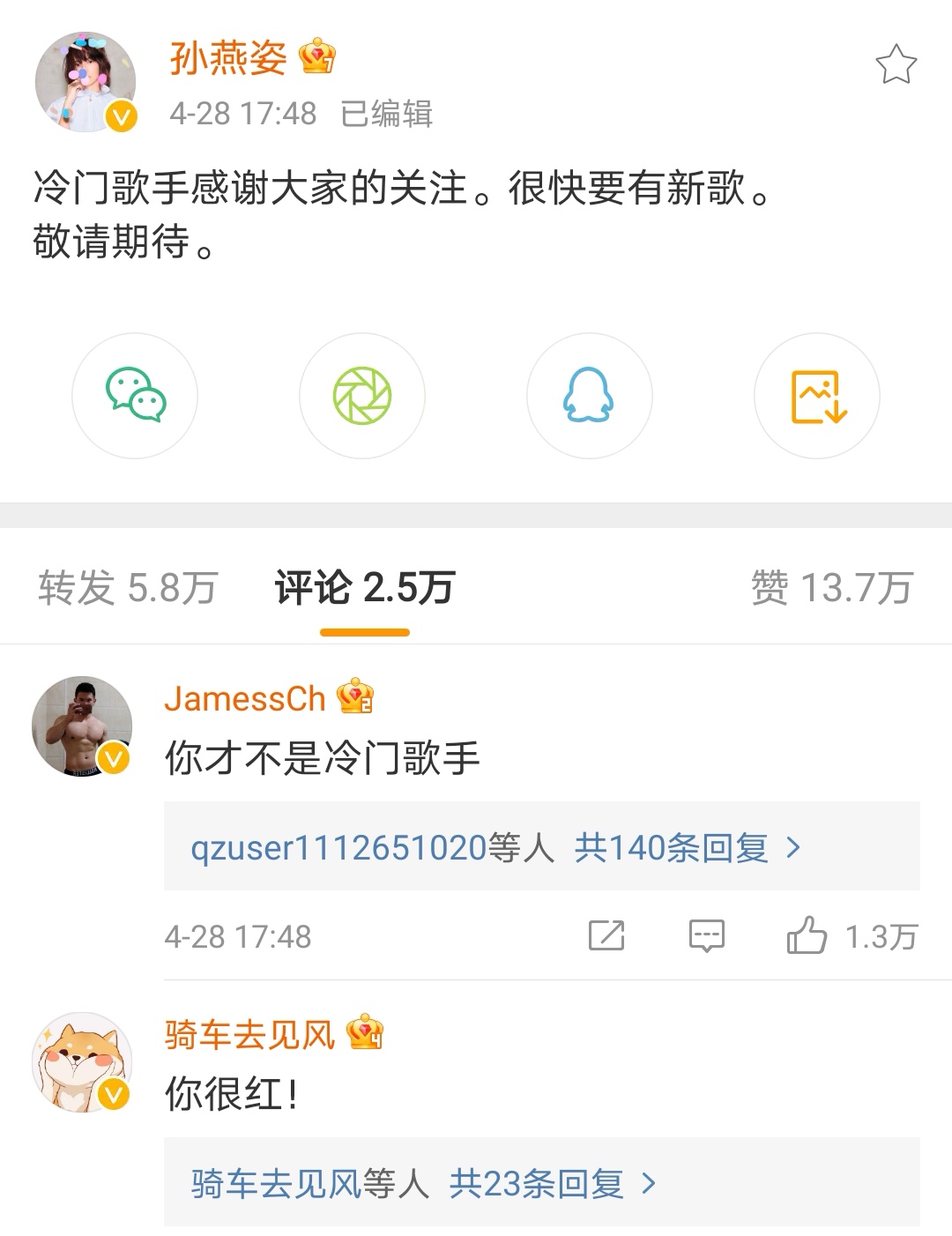Share to WeChat Moments

(361, 397)
